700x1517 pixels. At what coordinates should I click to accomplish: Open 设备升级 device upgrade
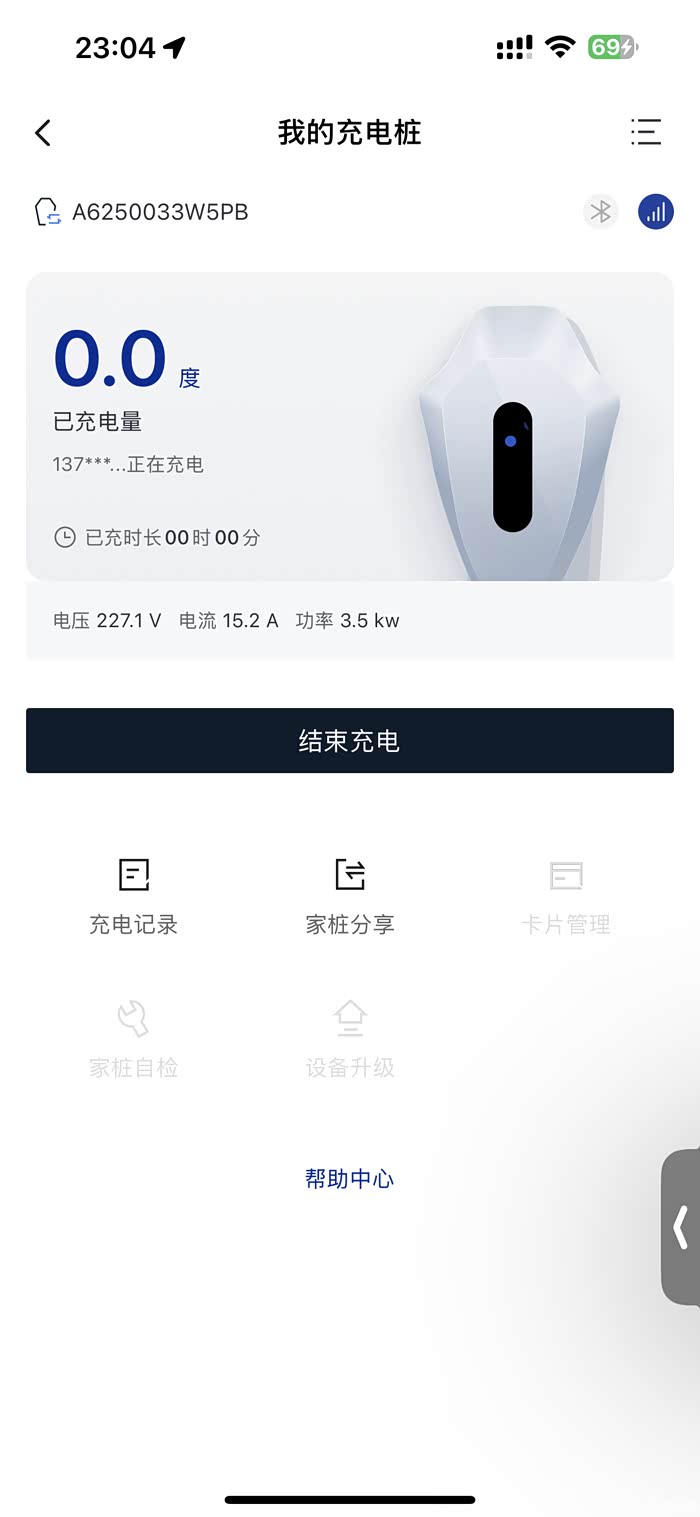tap(350, 1040)
